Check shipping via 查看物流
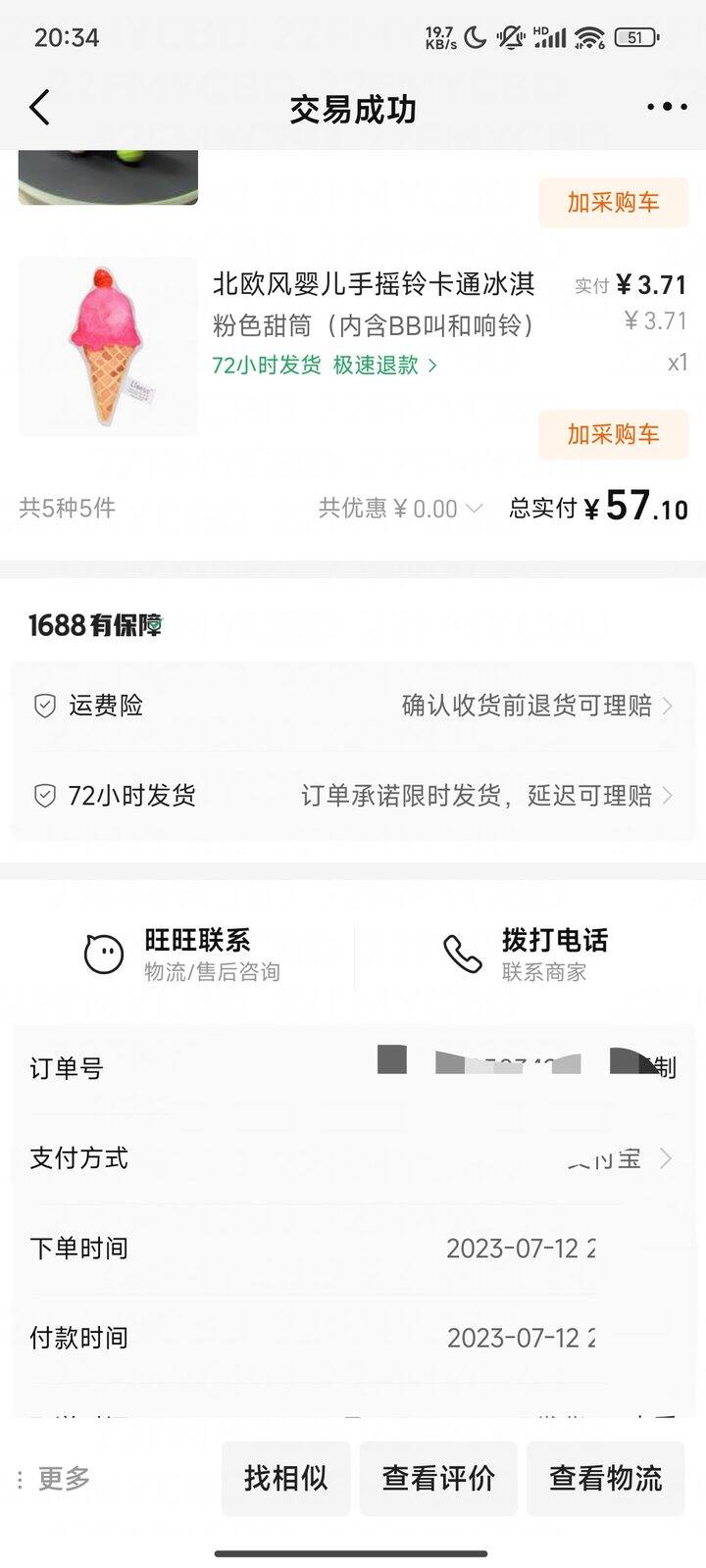This screenshot has height=1568, width=706. 605,1478
